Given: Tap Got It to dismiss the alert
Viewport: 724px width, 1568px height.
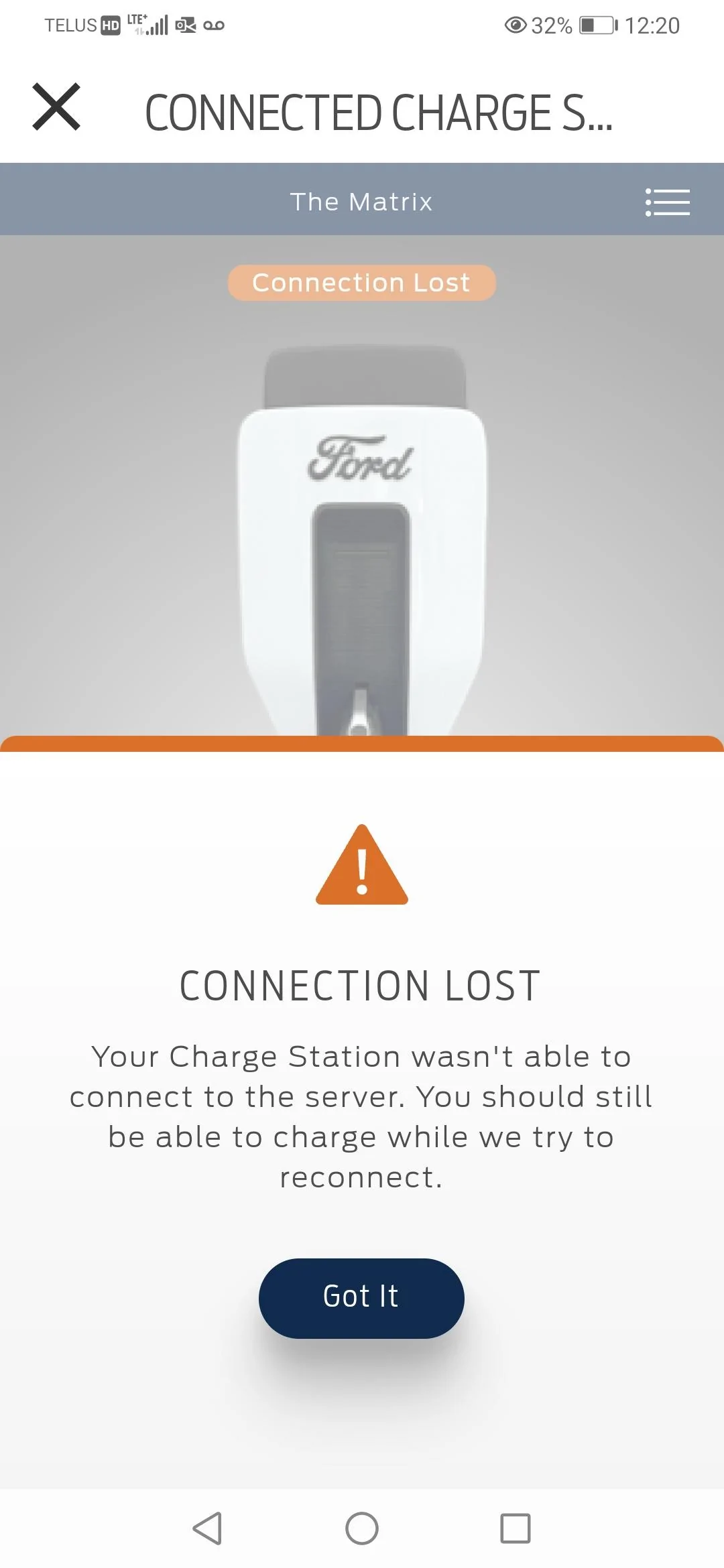Looking at the screenshot, I should [361, 1298].
